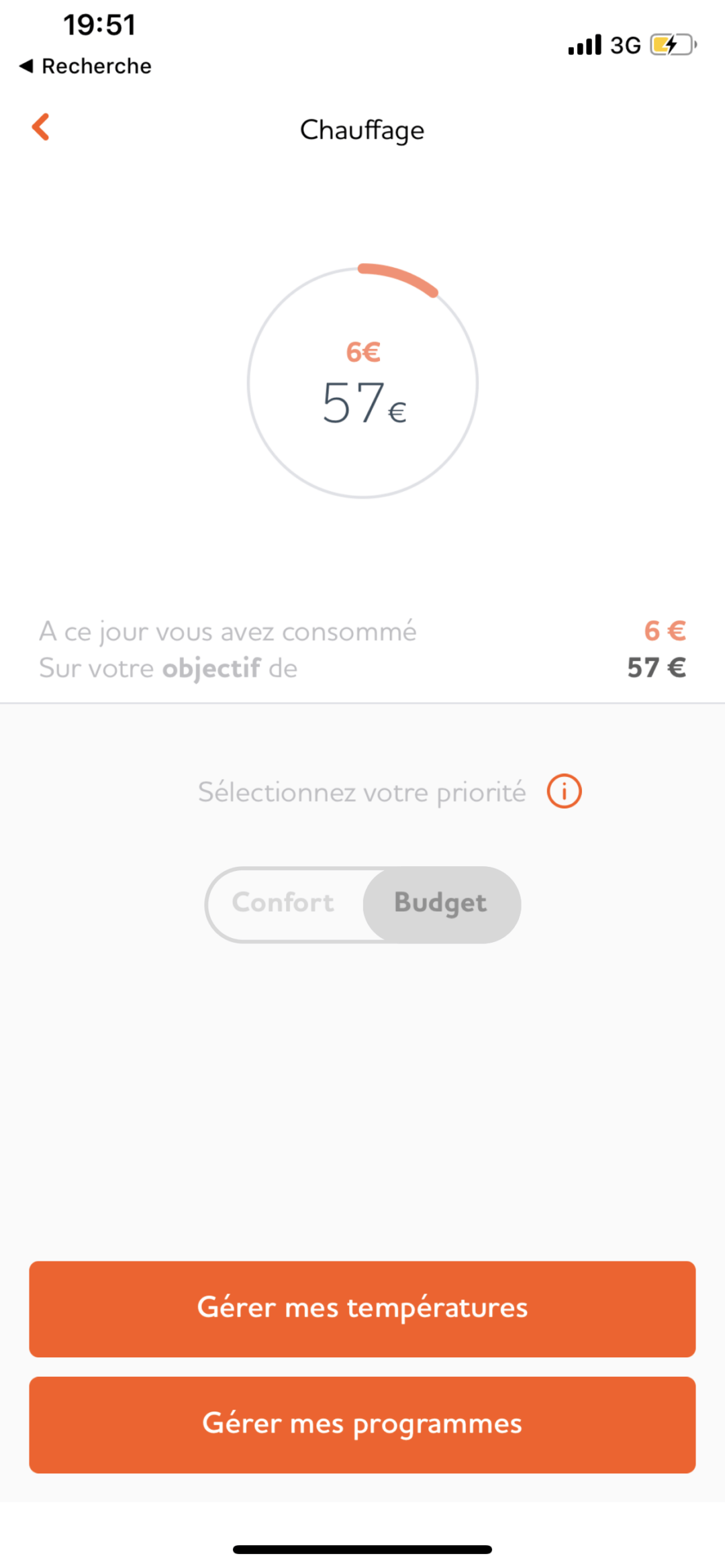Return to Recherche app
725x1568 pixels.
[85, 66]
